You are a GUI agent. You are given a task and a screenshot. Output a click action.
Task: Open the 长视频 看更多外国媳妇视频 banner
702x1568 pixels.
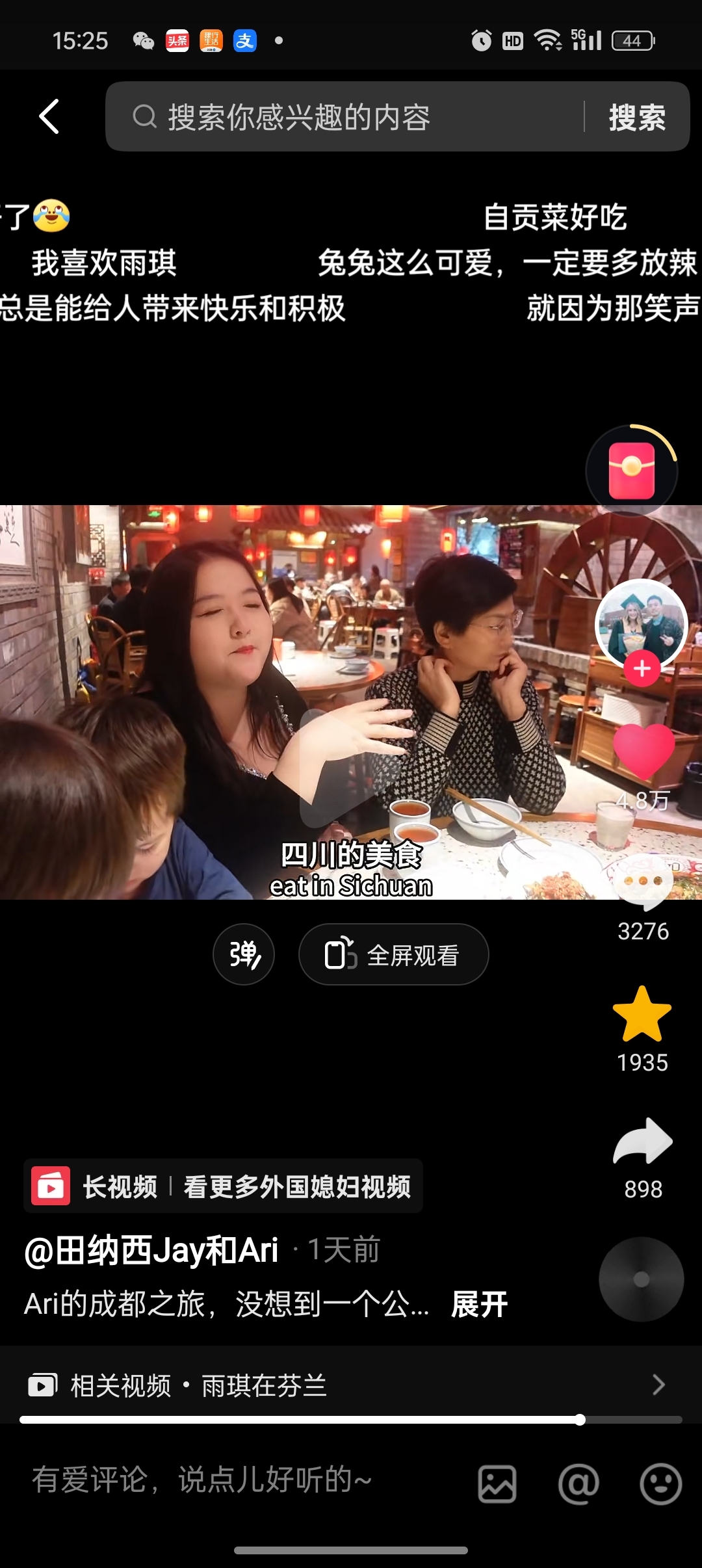[x=223, y=1186]
